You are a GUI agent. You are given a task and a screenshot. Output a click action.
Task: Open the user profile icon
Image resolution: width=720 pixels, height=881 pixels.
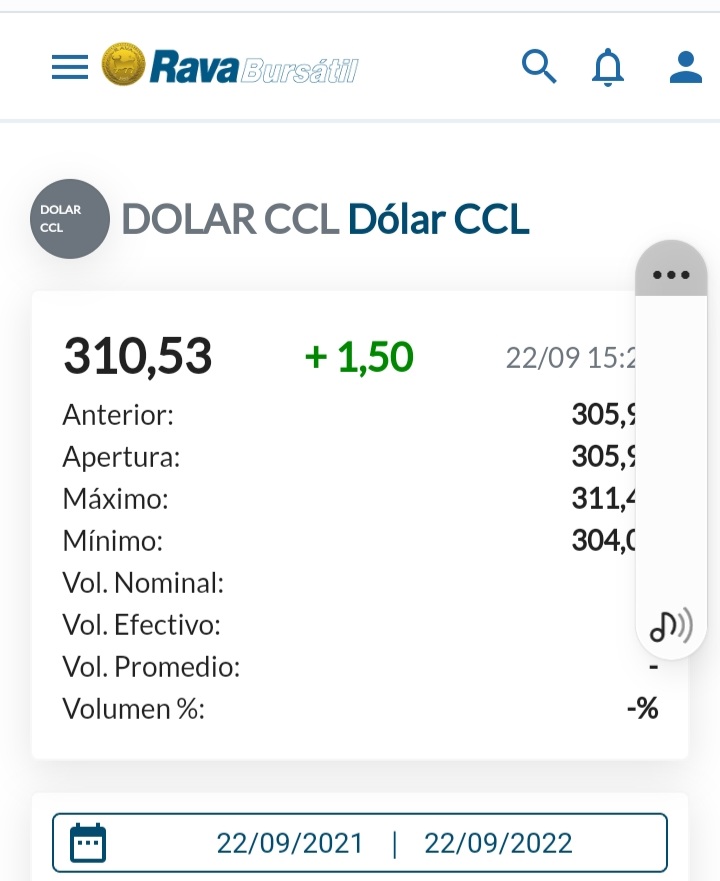[x=685, y=67]
